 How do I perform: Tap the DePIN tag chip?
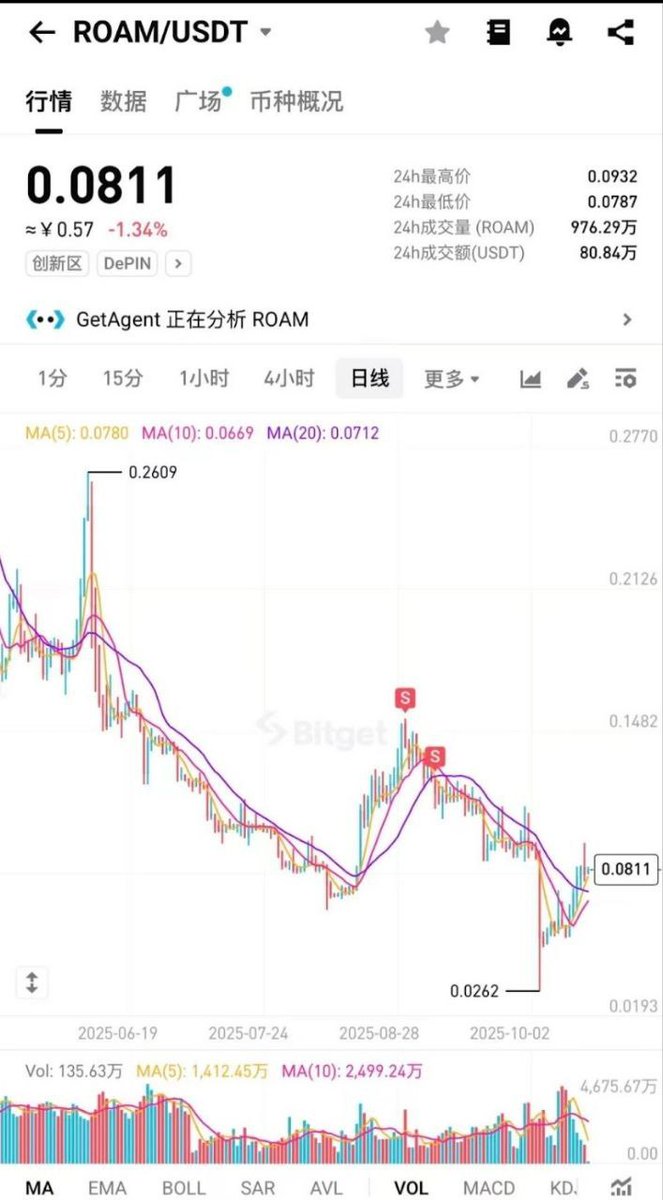[128, 264]
